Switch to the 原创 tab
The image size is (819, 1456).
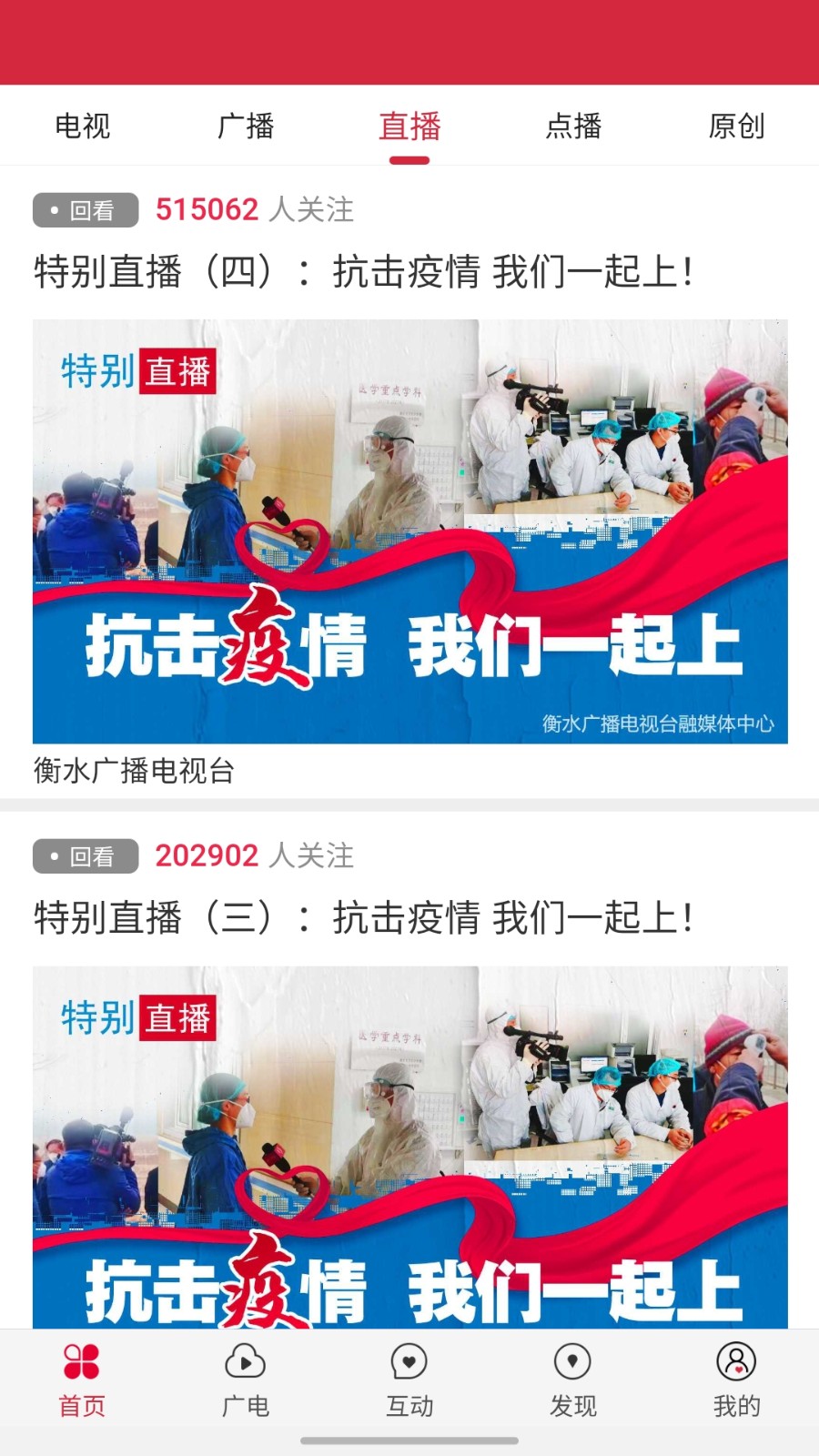coord(736,126)
